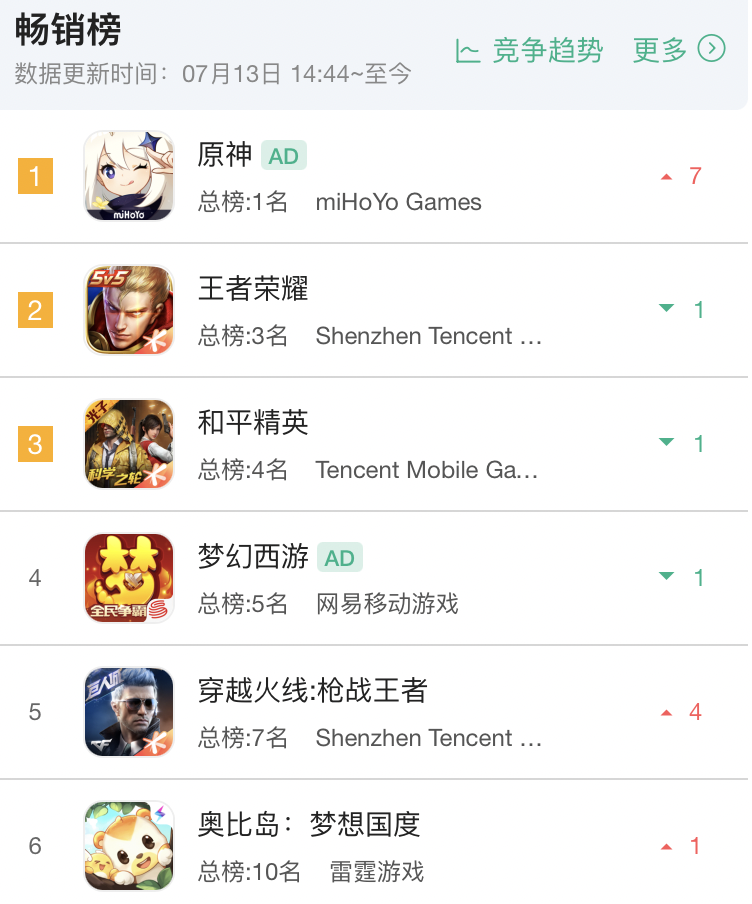Select the 梦幻西游 list item

pyautogui.click(x=253, y=557)
